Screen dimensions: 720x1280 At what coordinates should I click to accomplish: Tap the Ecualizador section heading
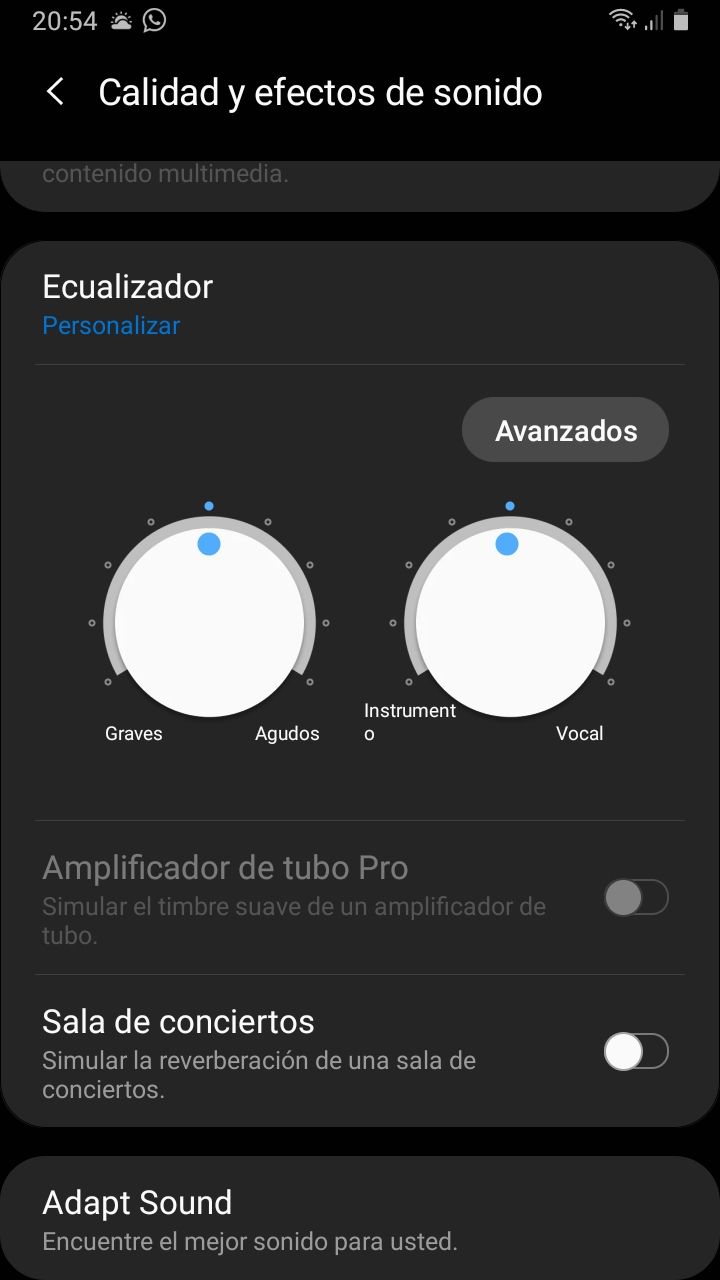[x=127, y=287]
